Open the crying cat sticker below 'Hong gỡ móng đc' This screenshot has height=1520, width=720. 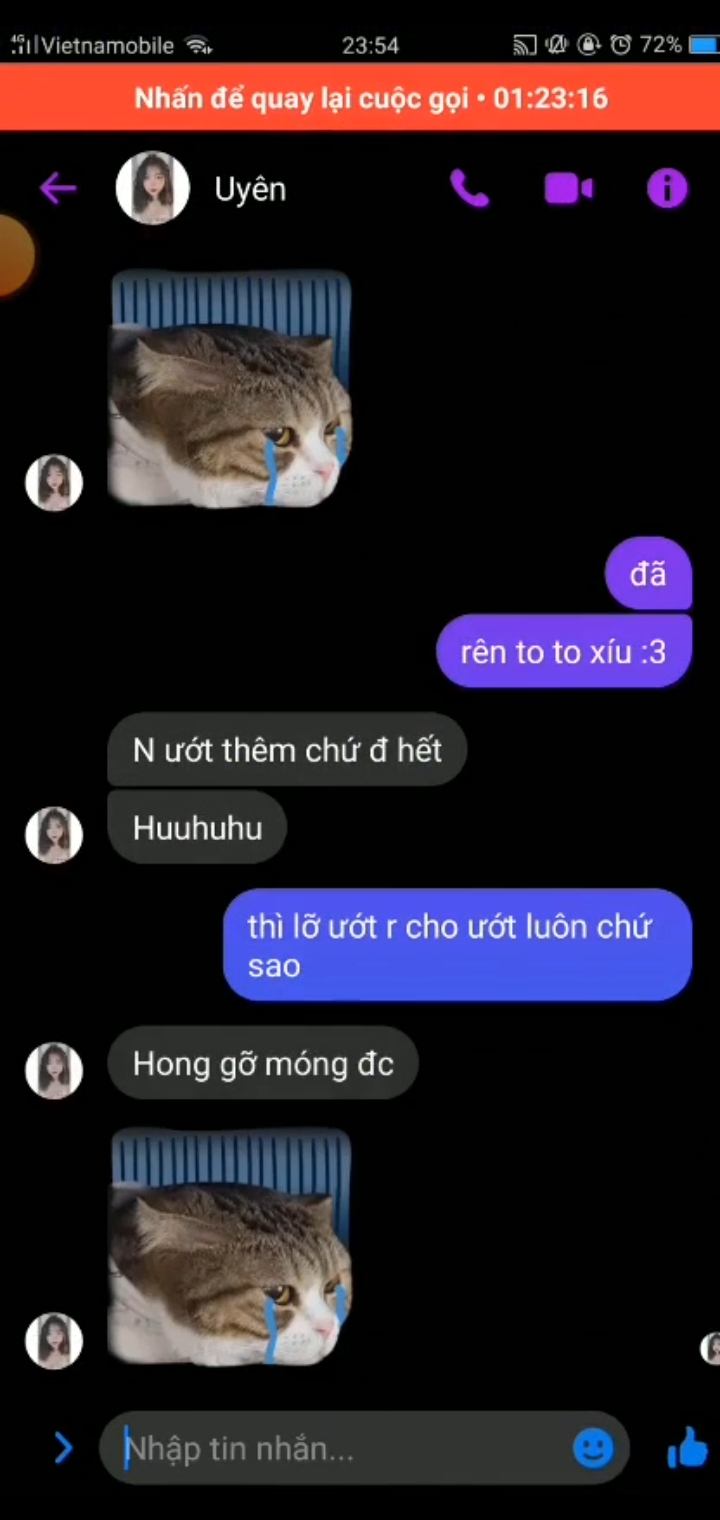tap(230, 1250)
